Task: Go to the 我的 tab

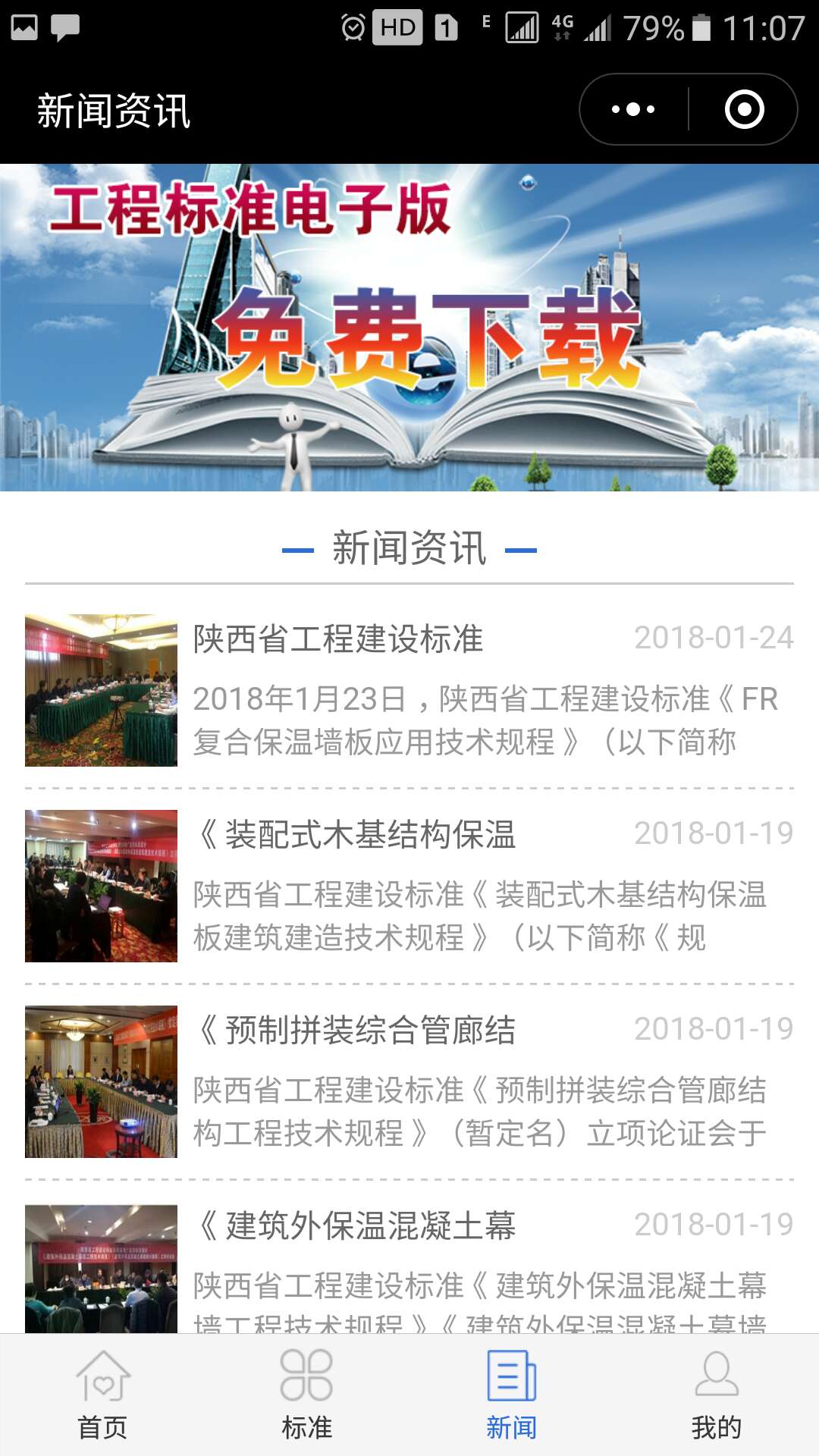Action: [717, 1395]
